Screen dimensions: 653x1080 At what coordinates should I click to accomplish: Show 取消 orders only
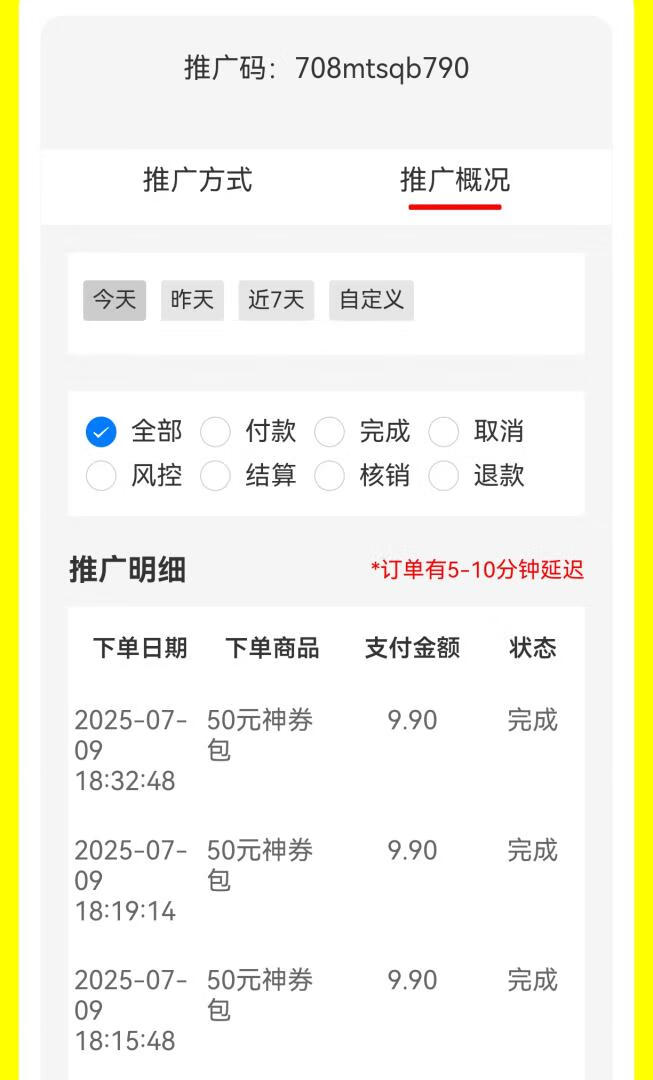click(x=443, y=432)
